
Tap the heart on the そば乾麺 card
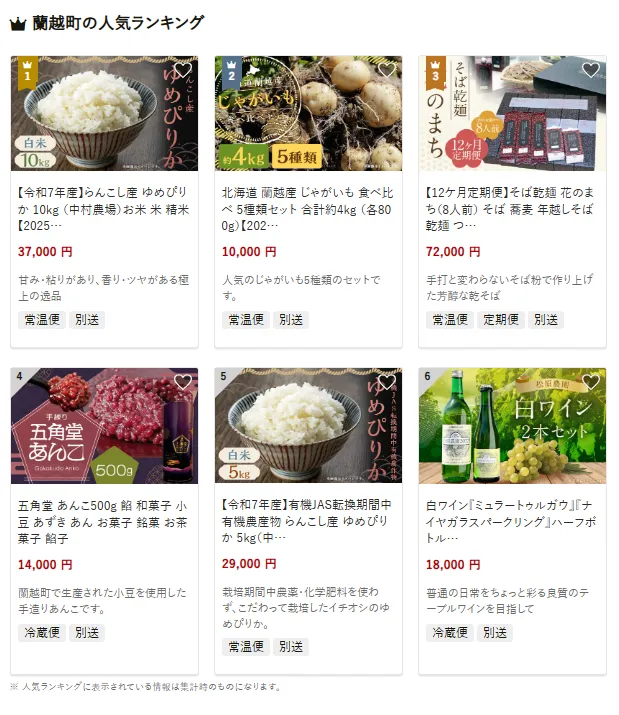(591, 70)
